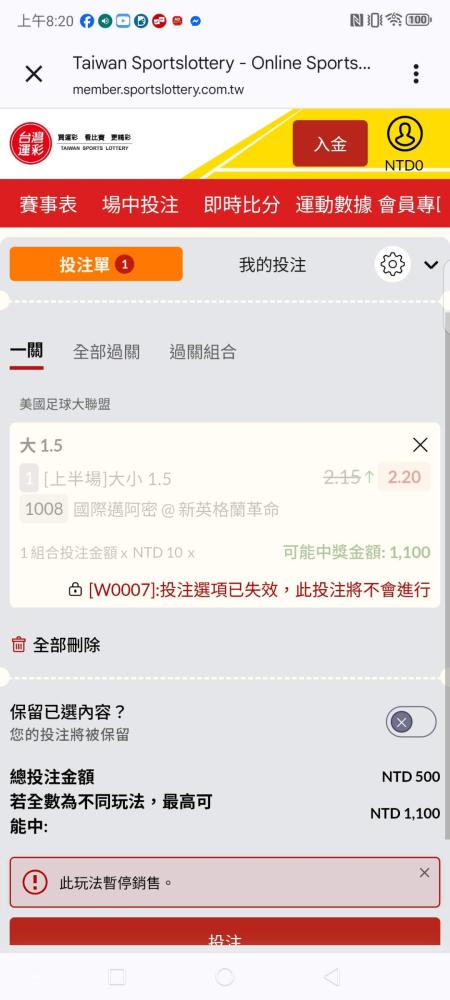Select the 一關 single bet tab
This screenshot has width=450, height=1000.
27,351
